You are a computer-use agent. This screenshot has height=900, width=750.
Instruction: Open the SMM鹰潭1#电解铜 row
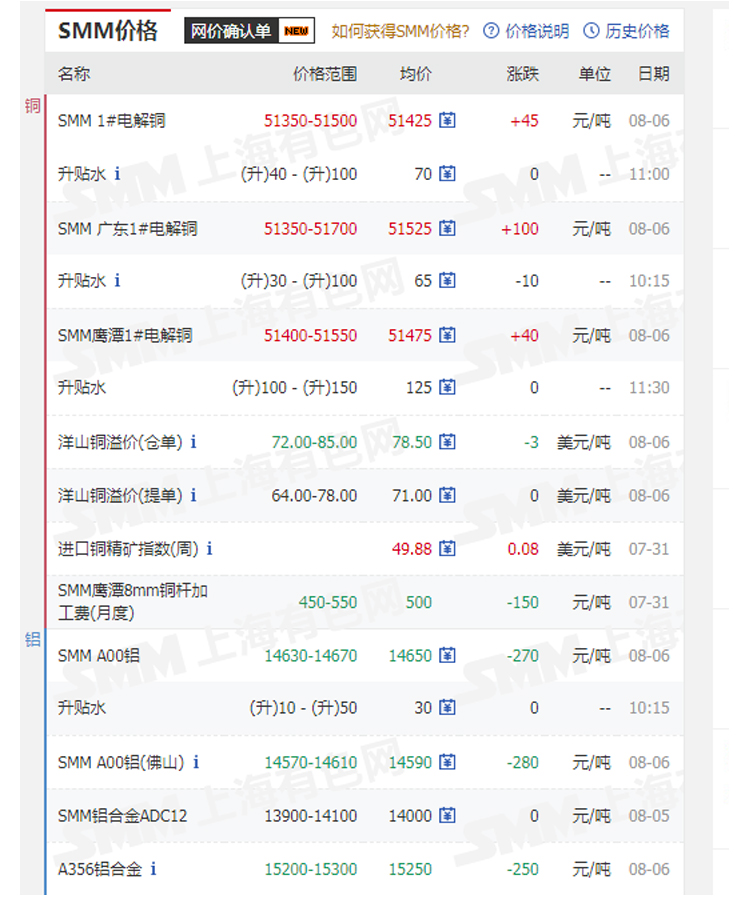coord(125,335)
